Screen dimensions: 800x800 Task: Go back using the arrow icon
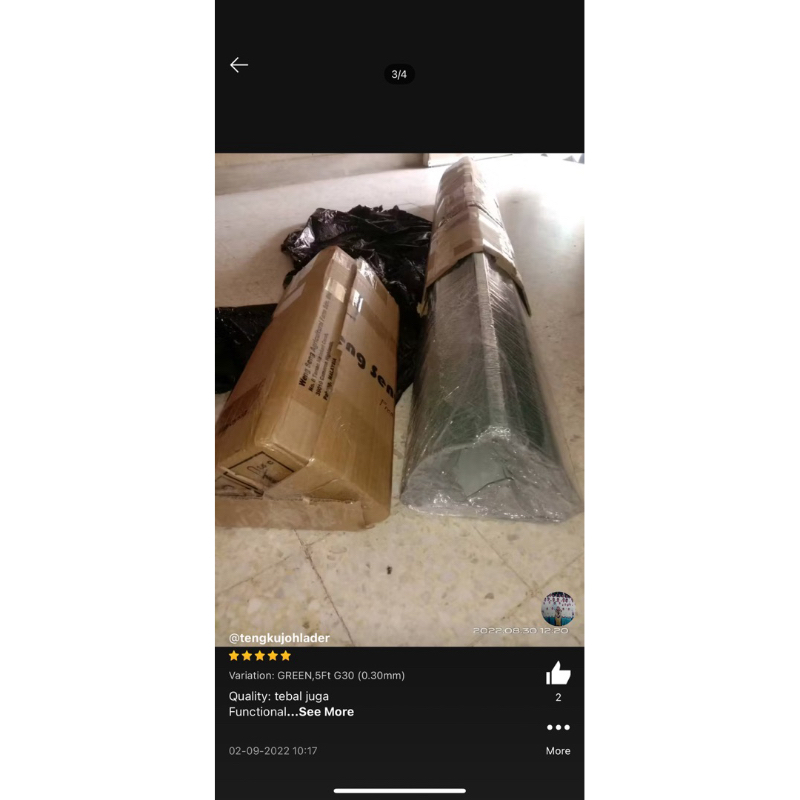click(239, 65)
